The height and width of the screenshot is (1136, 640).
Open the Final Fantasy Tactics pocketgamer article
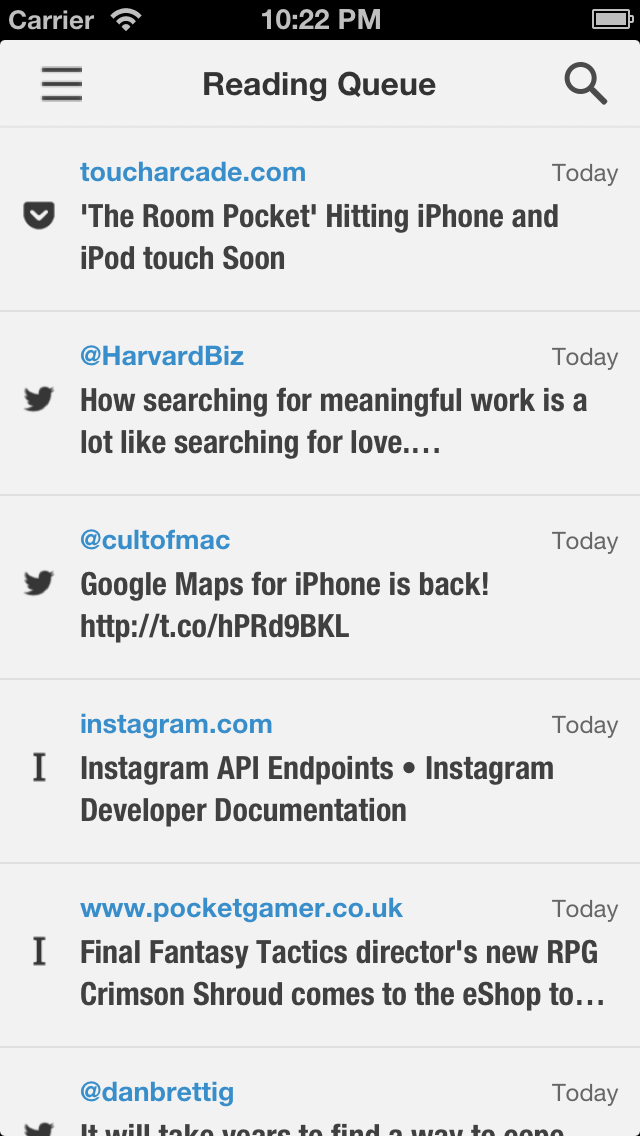click(320, 956)
